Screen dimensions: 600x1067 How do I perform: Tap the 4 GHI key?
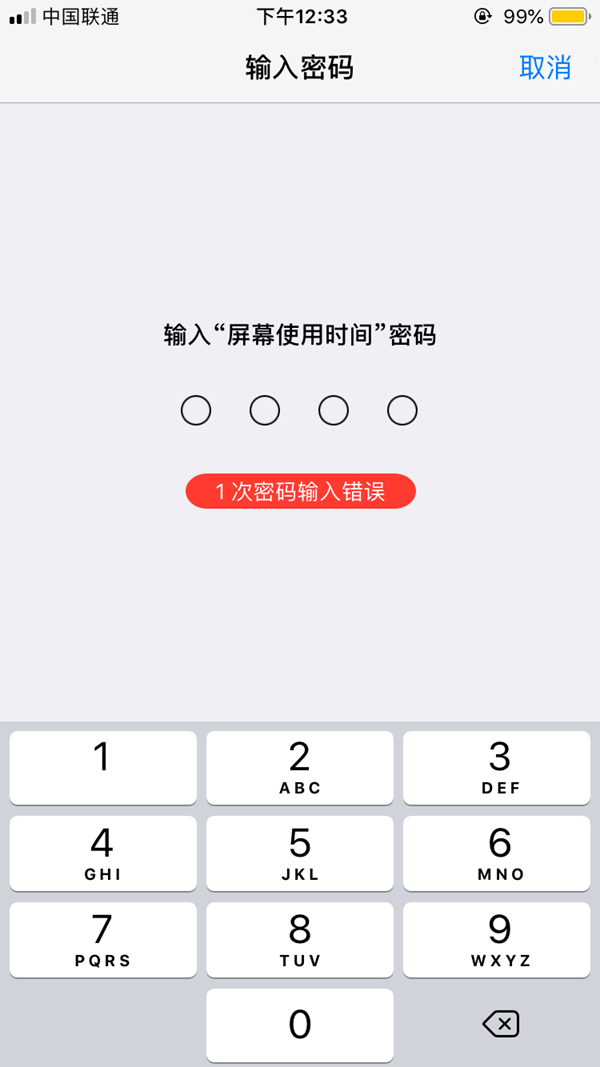click(103, 853)
